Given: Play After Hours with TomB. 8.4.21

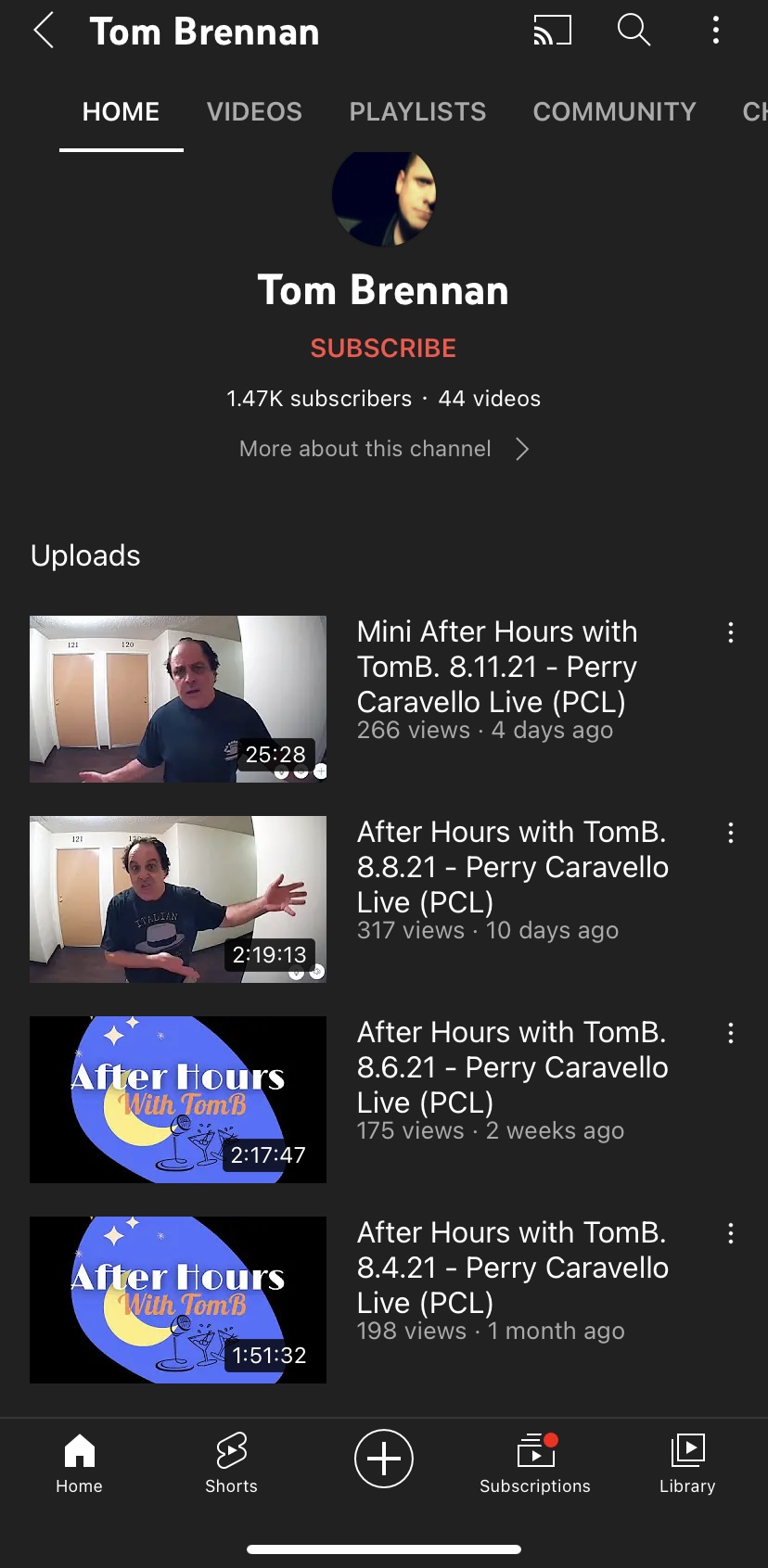Looking at the screenshot, I should pos(178,1300).
